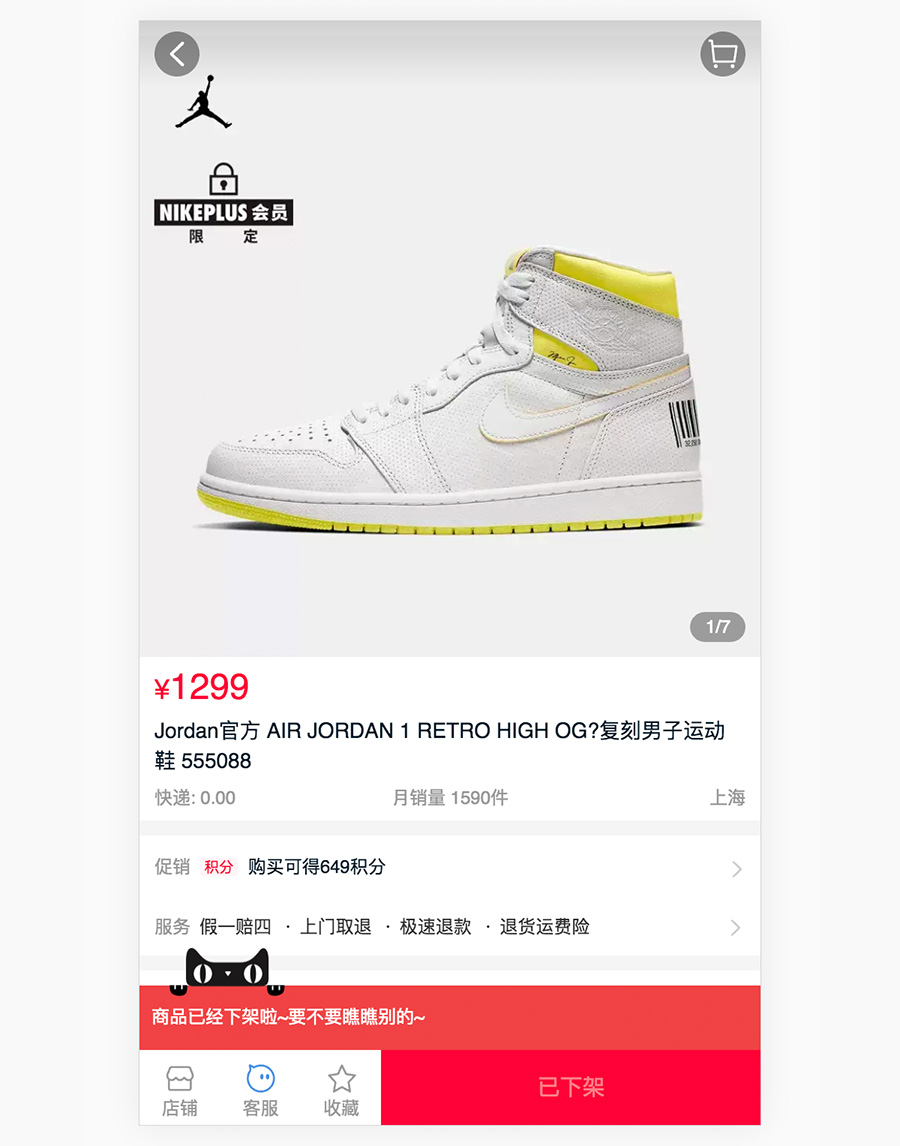Screen dimensions: 900x1146
Task: Add item to 收藏 favorites
Action: 341,1090
